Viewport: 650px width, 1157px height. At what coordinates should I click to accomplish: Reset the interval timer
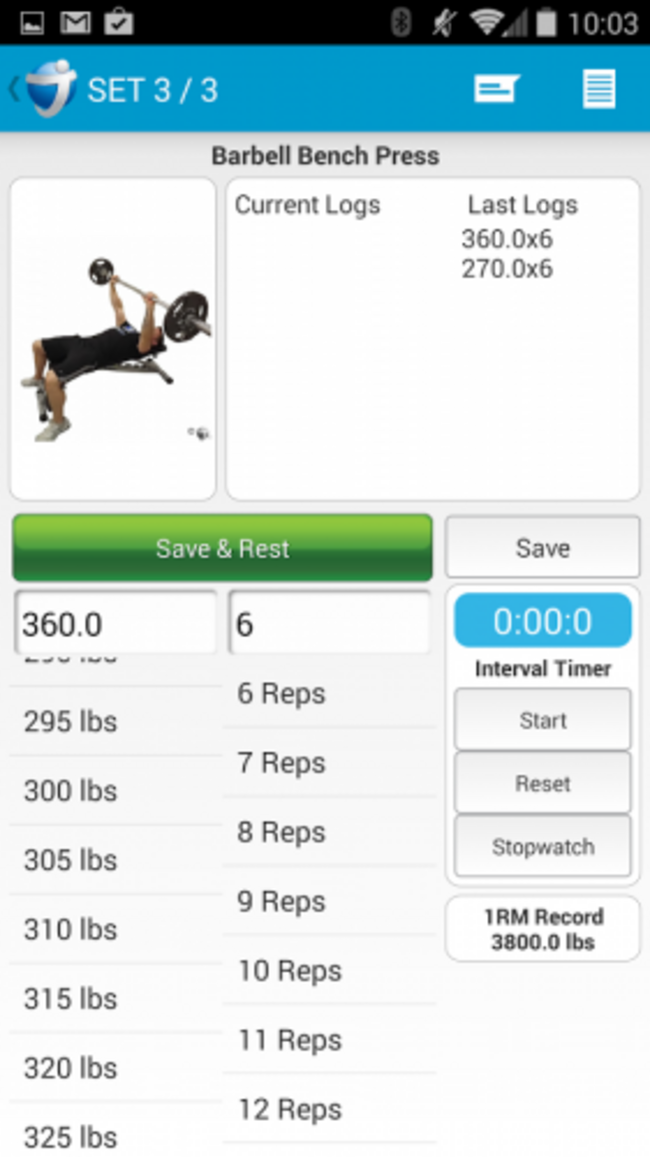pyautogui.click(x=542, y=783)
